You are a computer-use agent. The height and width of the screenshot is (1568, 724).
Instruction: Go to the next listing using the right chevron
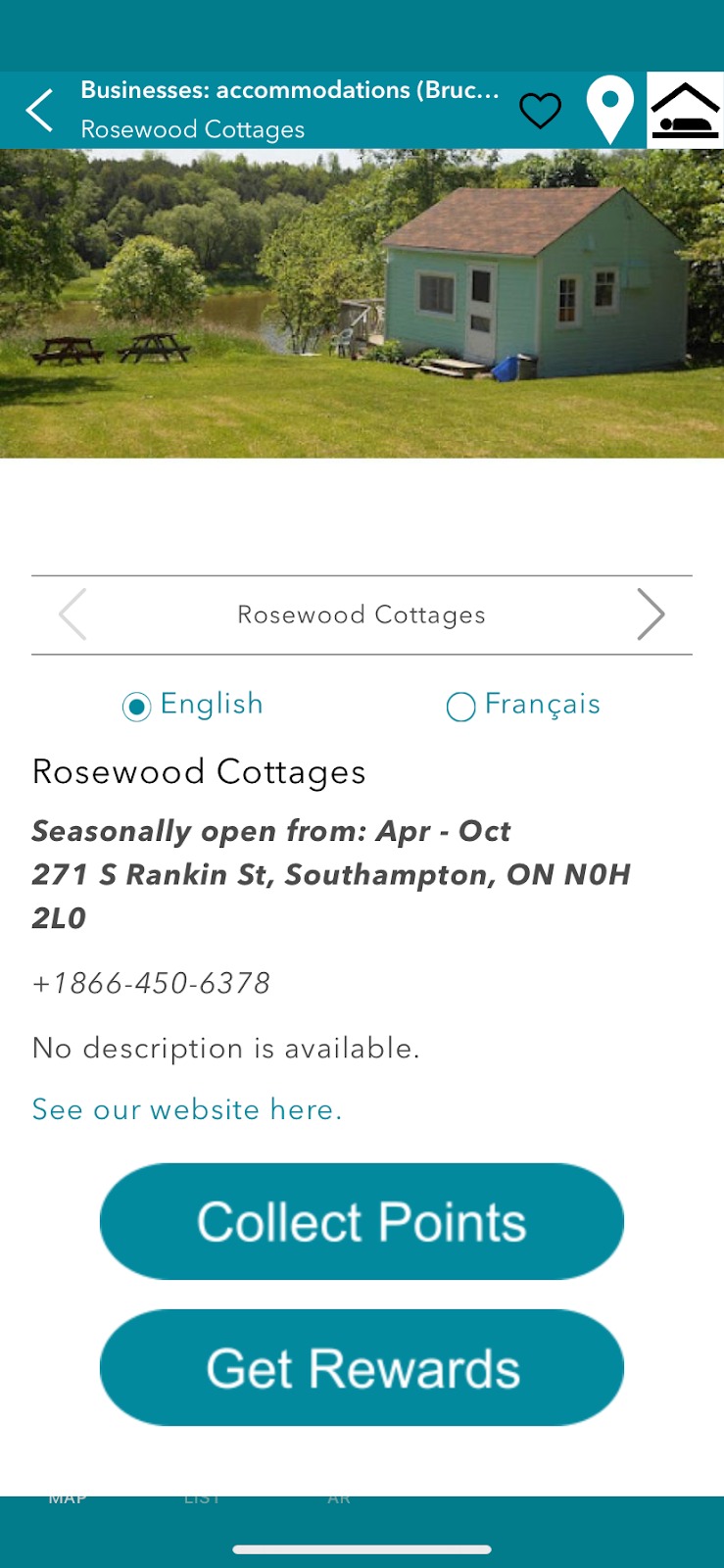point(650,614)
